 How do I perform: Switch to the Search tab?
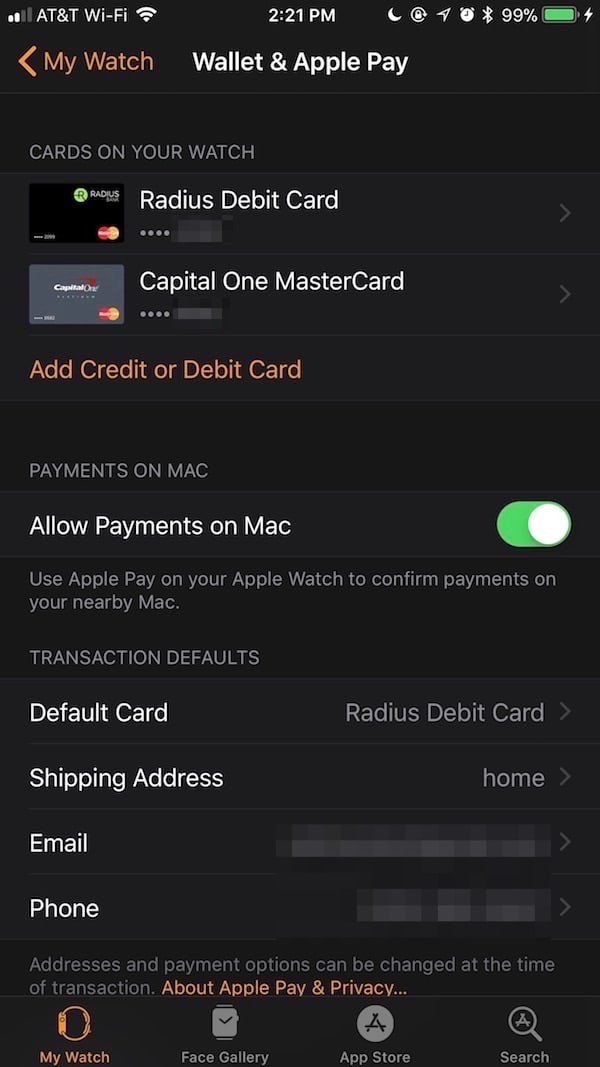[524, 1034]
